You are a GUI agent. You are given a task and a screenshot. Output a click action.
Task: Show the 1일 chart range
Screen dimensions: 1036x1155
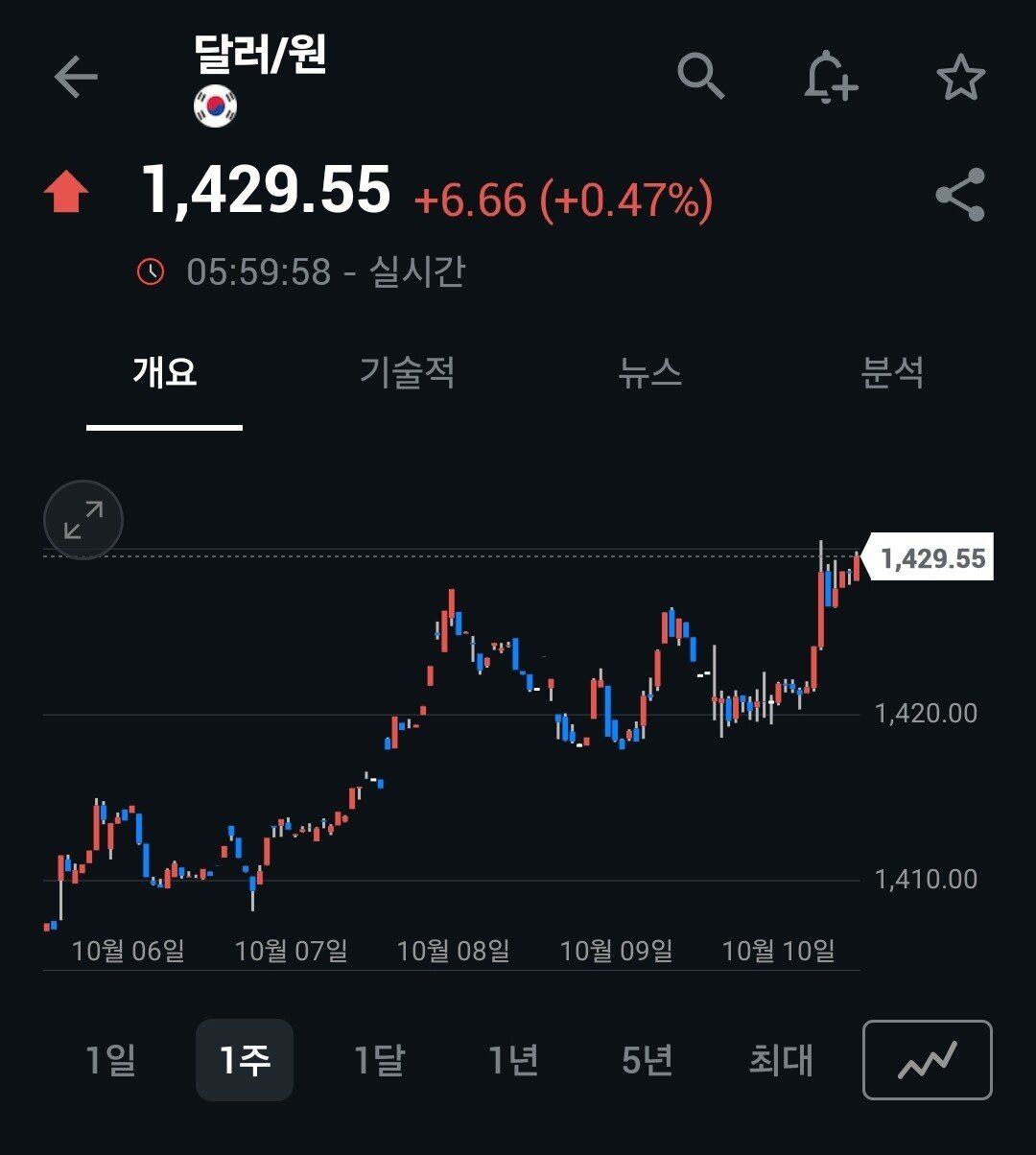tap(111, 1062)
